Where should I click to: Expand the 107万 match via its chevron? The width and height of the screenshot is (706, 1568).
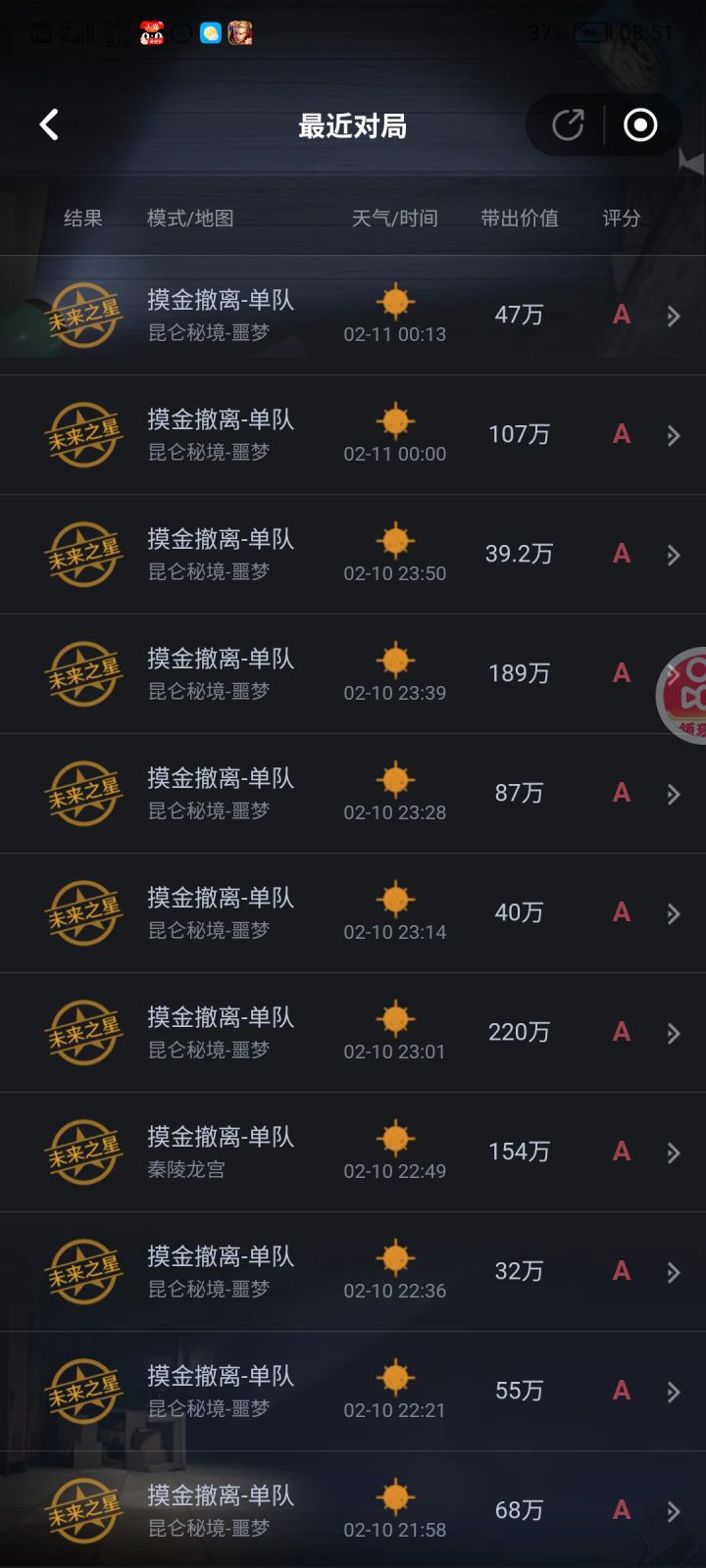click(x=674, y=435)
